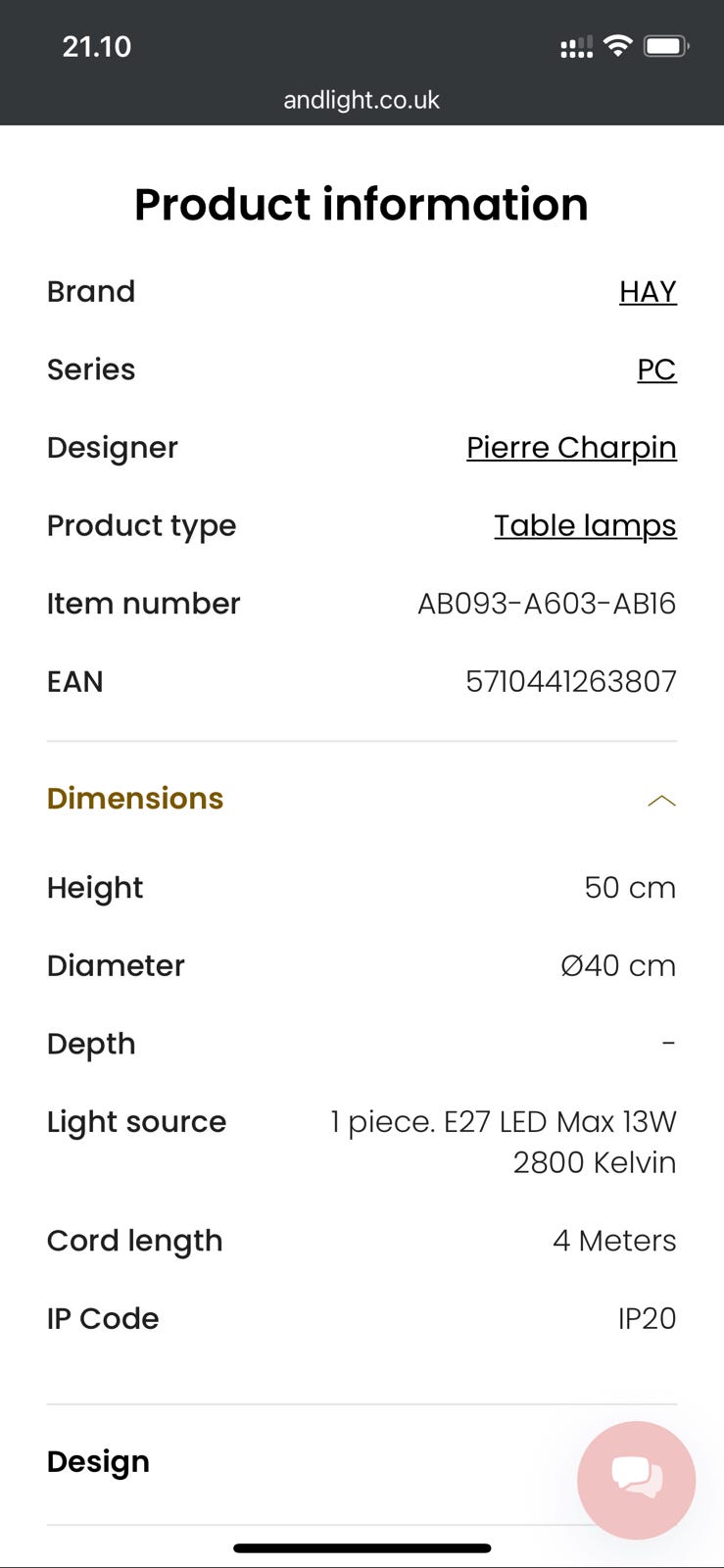Open the HAY brand link
This screenshot has width=724, height=1568.
[x=648, y=292]
